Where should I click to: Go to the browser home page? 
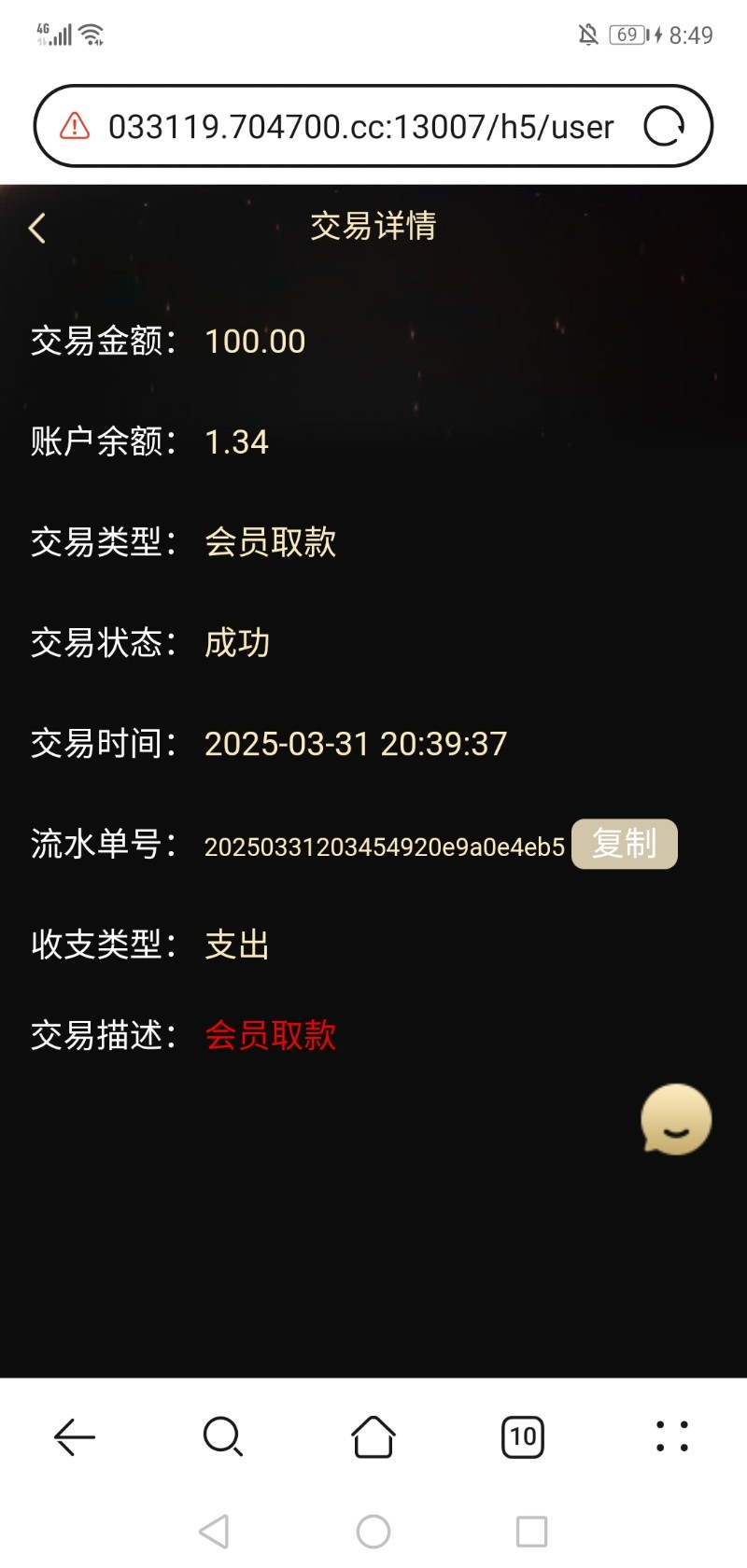pyautogui.click(x=373, y=1436)
